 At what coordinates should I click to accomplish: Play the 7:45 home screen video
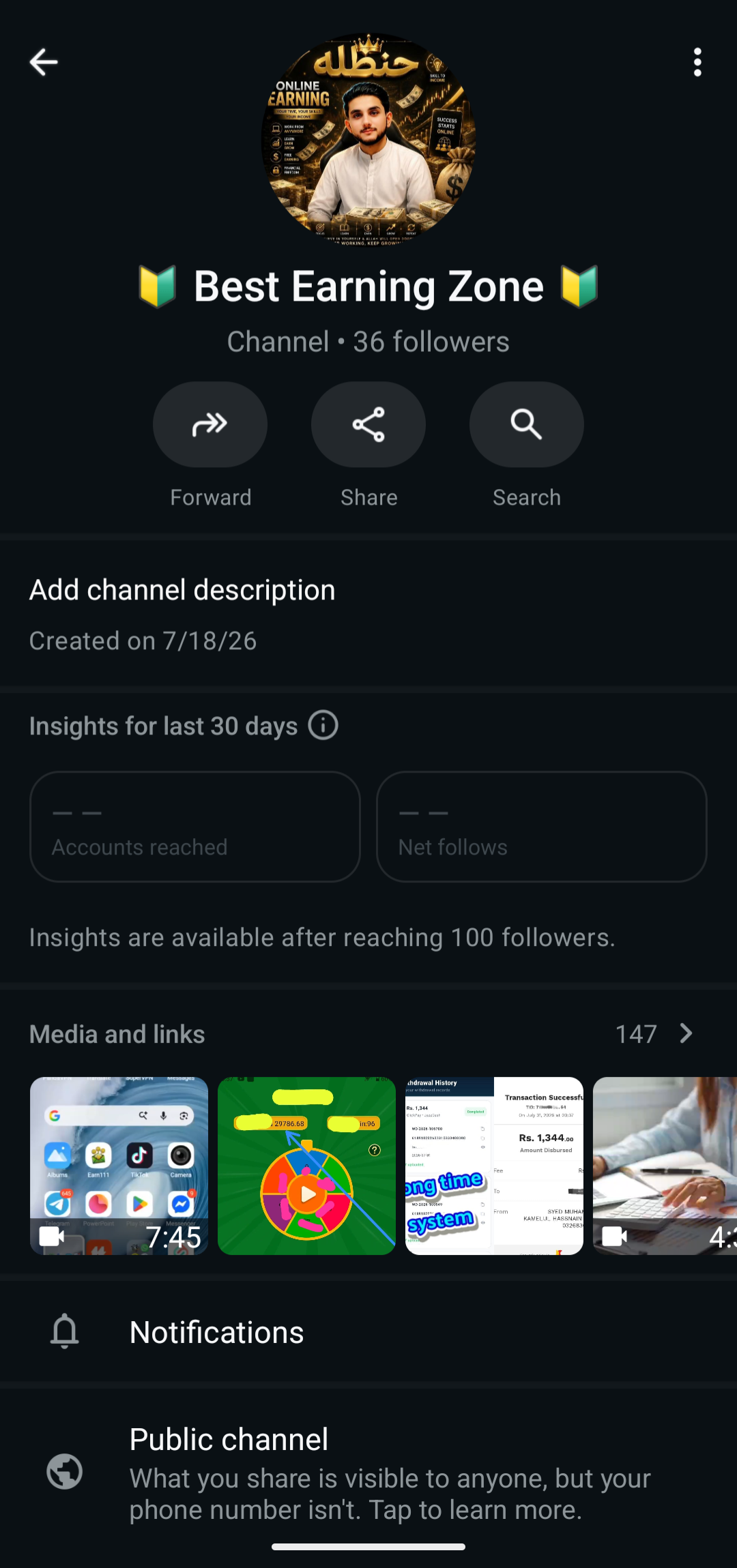(x=119, y=1166)
